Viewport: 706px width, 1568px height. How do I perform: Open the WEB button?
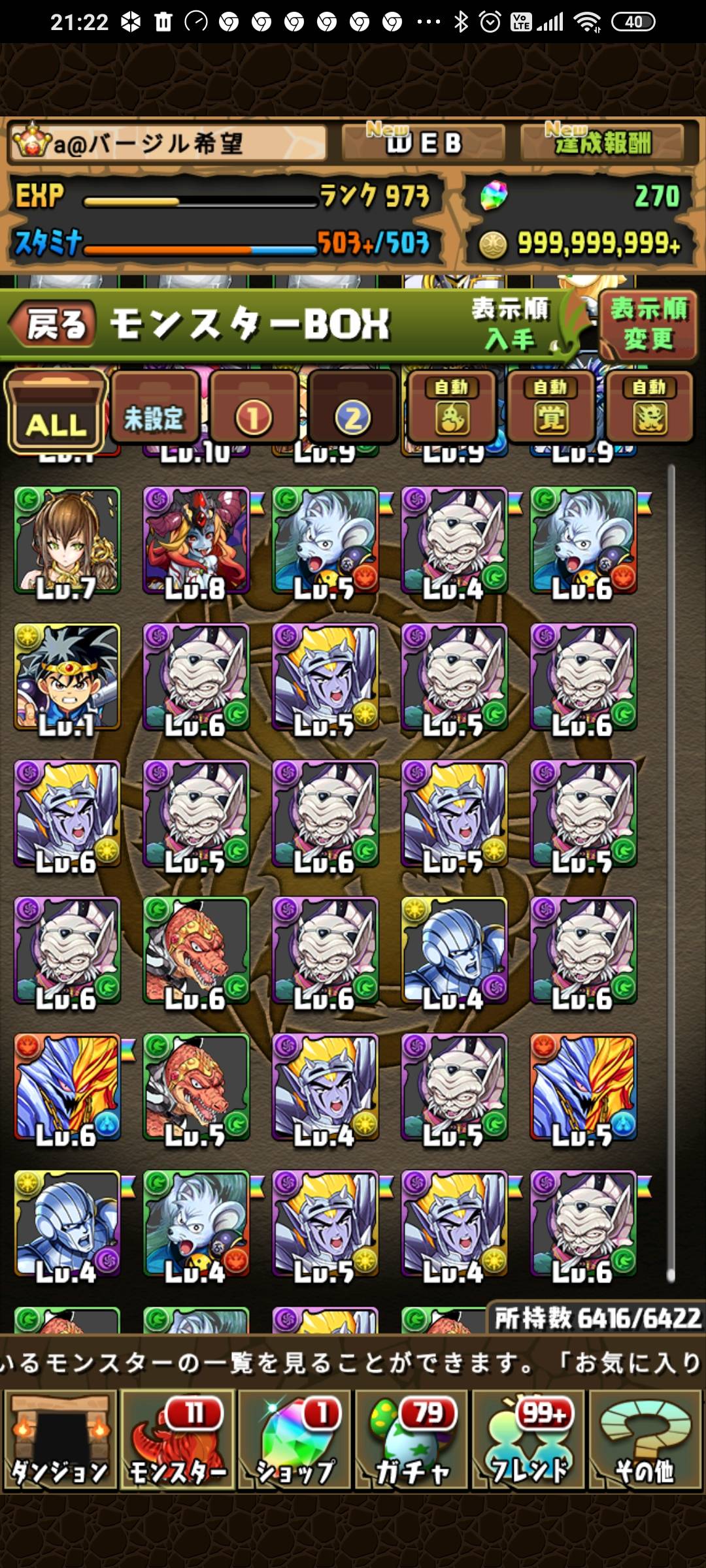coord(424,142)
